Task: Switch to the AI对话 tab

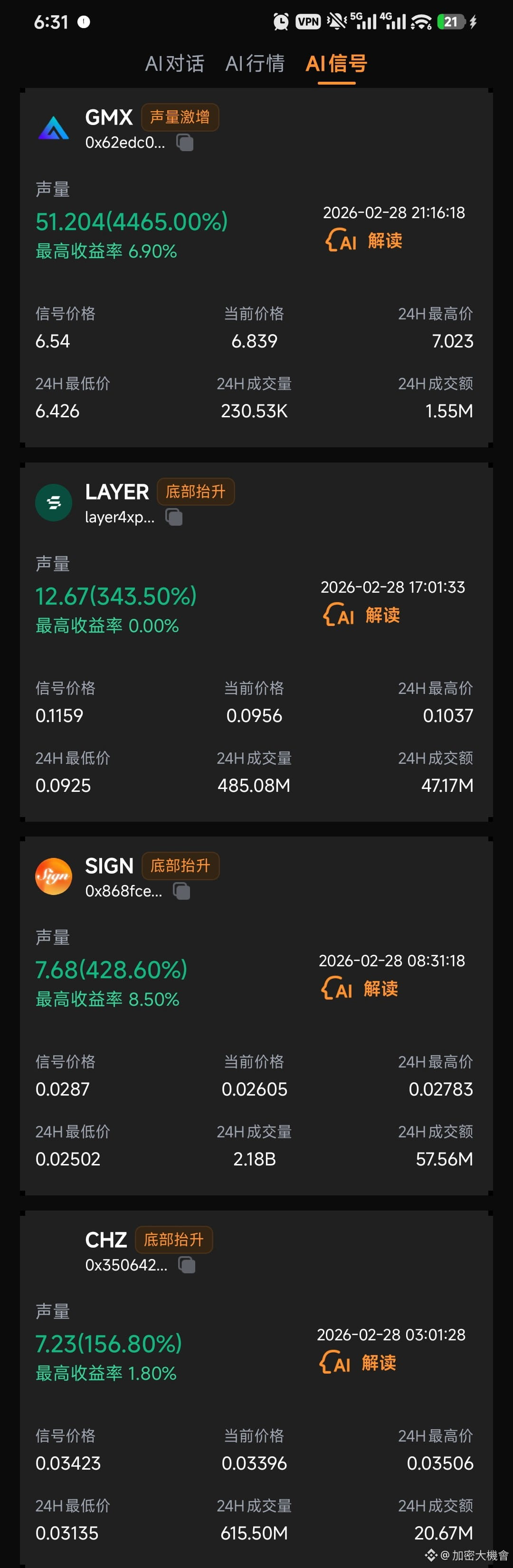Action: click(174, 63)
